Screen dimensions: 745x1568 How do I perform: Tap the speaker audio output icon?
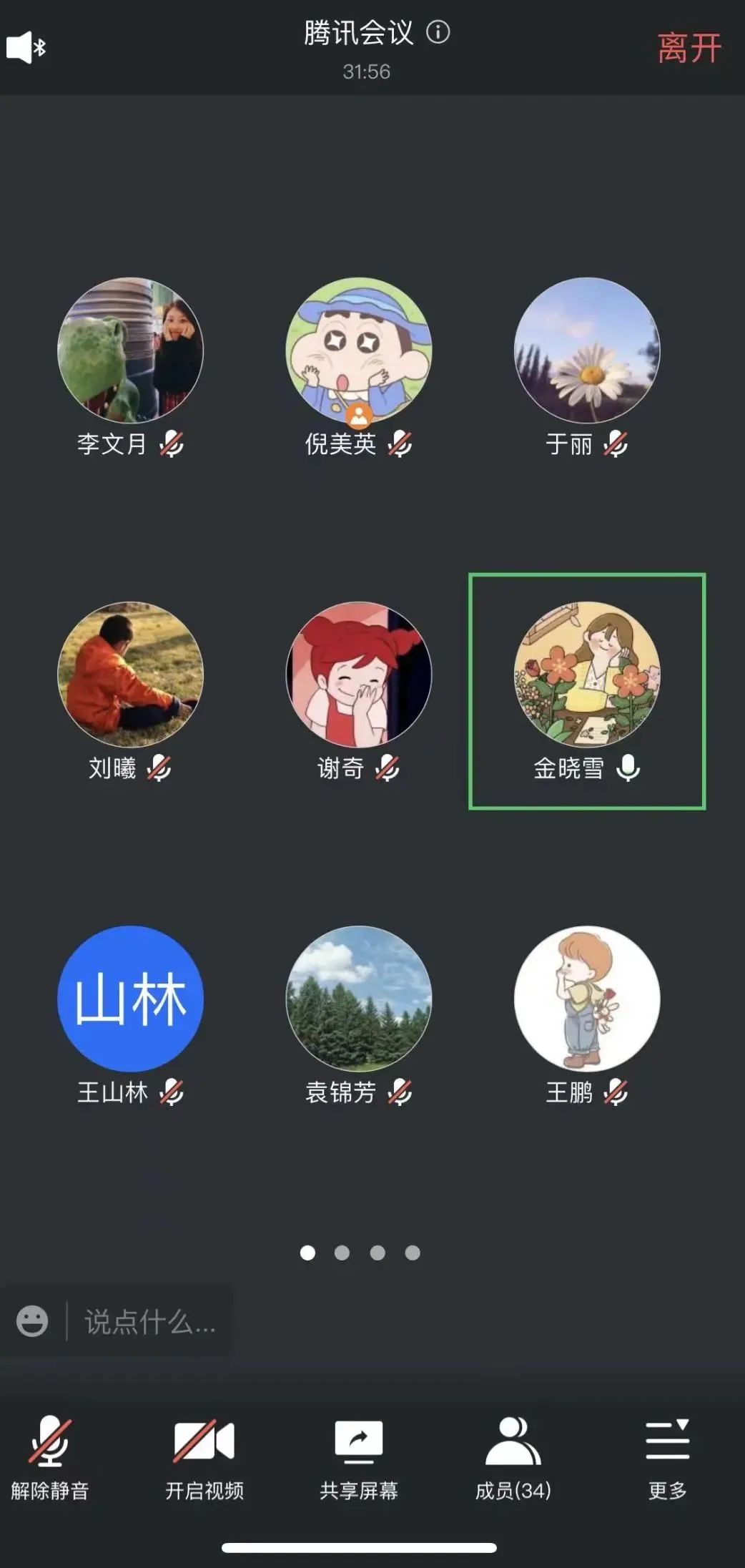pos(26,48)
